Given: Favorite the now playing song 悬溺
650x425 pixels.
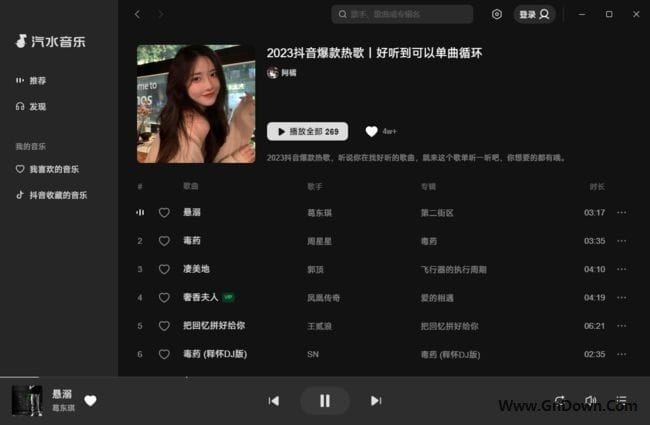Looking at the screenshot, I should 90,400.
